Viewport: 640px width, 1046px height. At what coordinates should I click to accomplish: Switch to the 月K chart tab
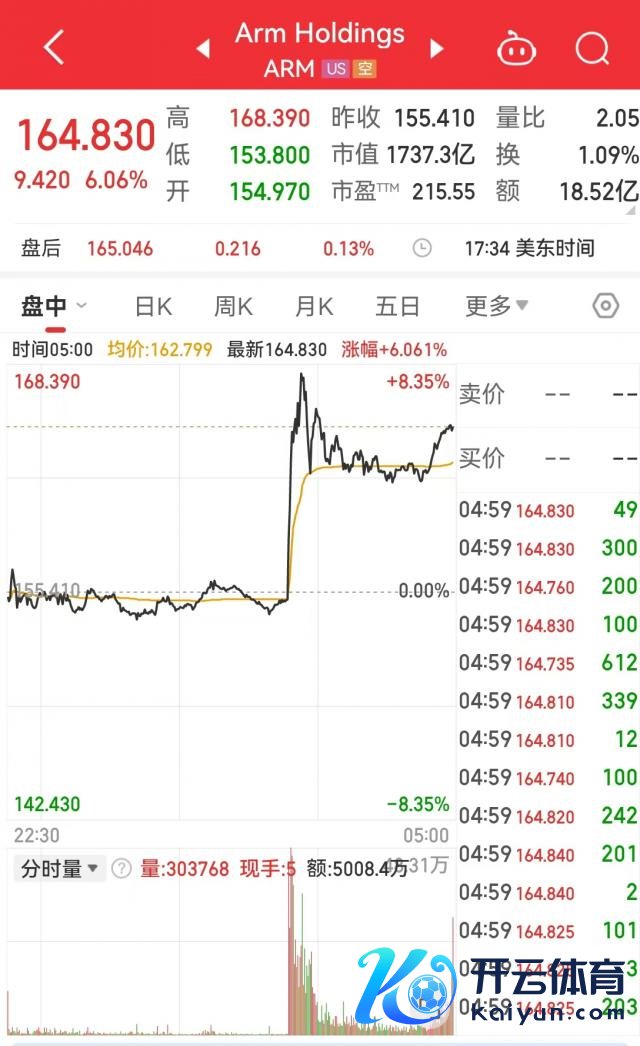(x=313, y=306)
